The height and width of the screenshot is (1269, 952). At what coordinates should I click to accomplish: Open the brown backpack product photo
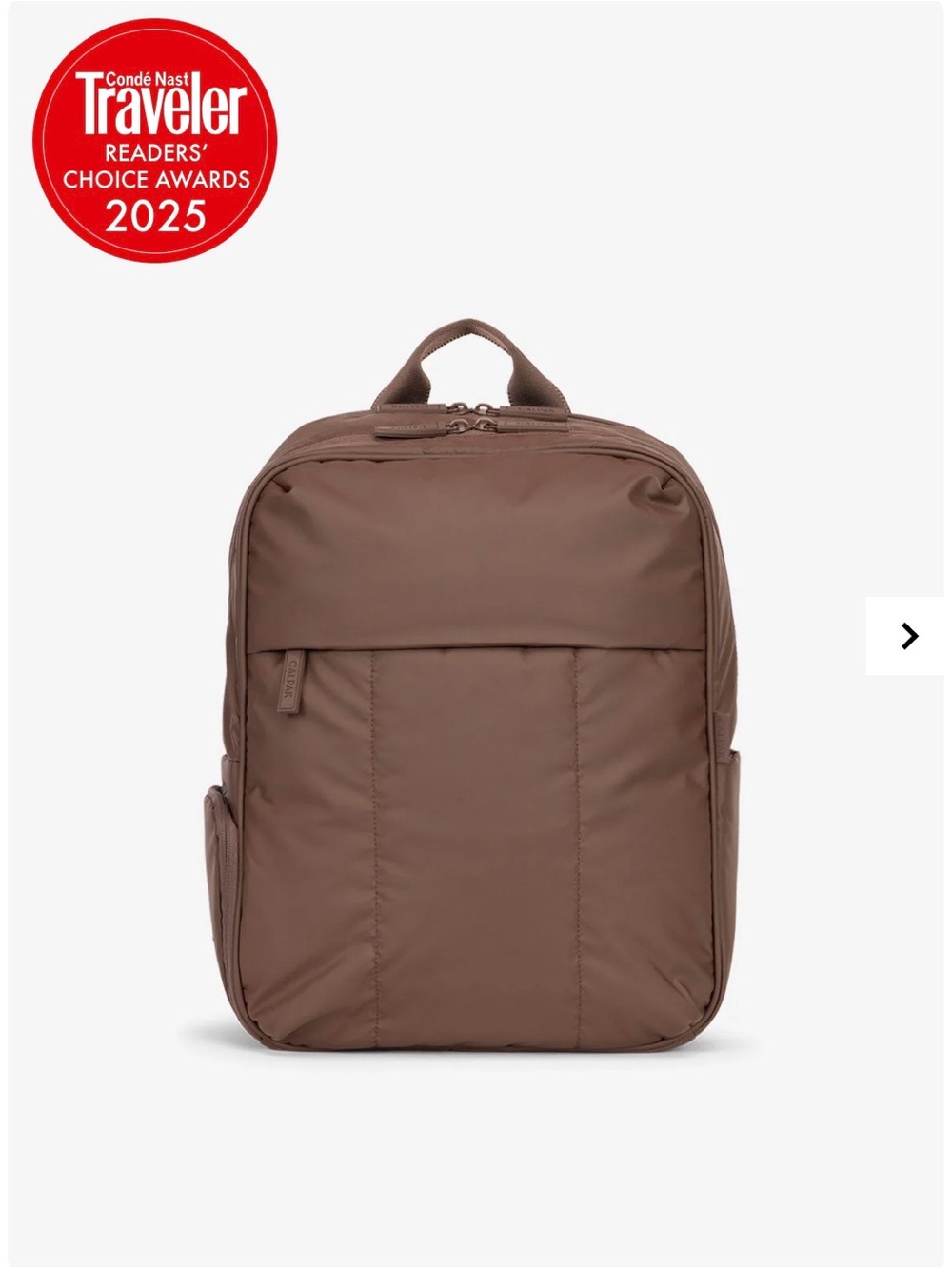tap(471, 685)
